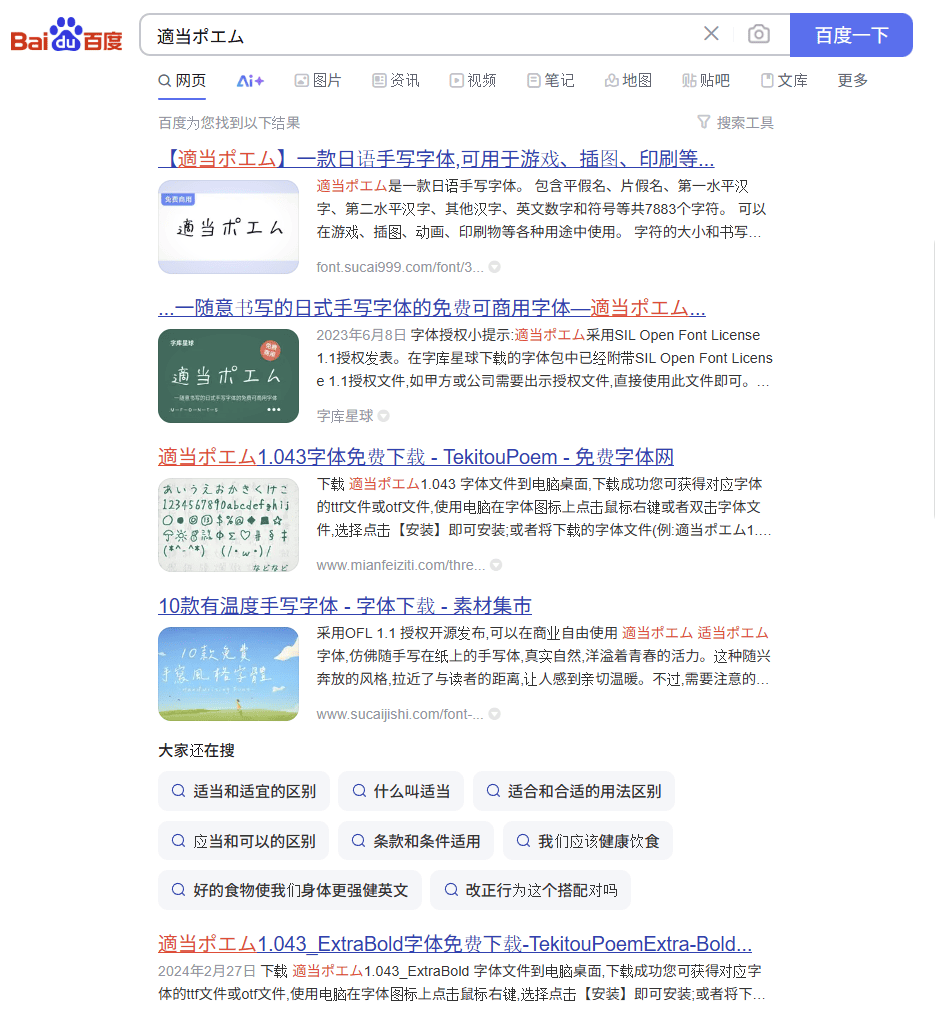The height and width of the screenshot is (1011, 935).
Task: Switch to the 笔记 tab
Action: (x=550, y=81)
